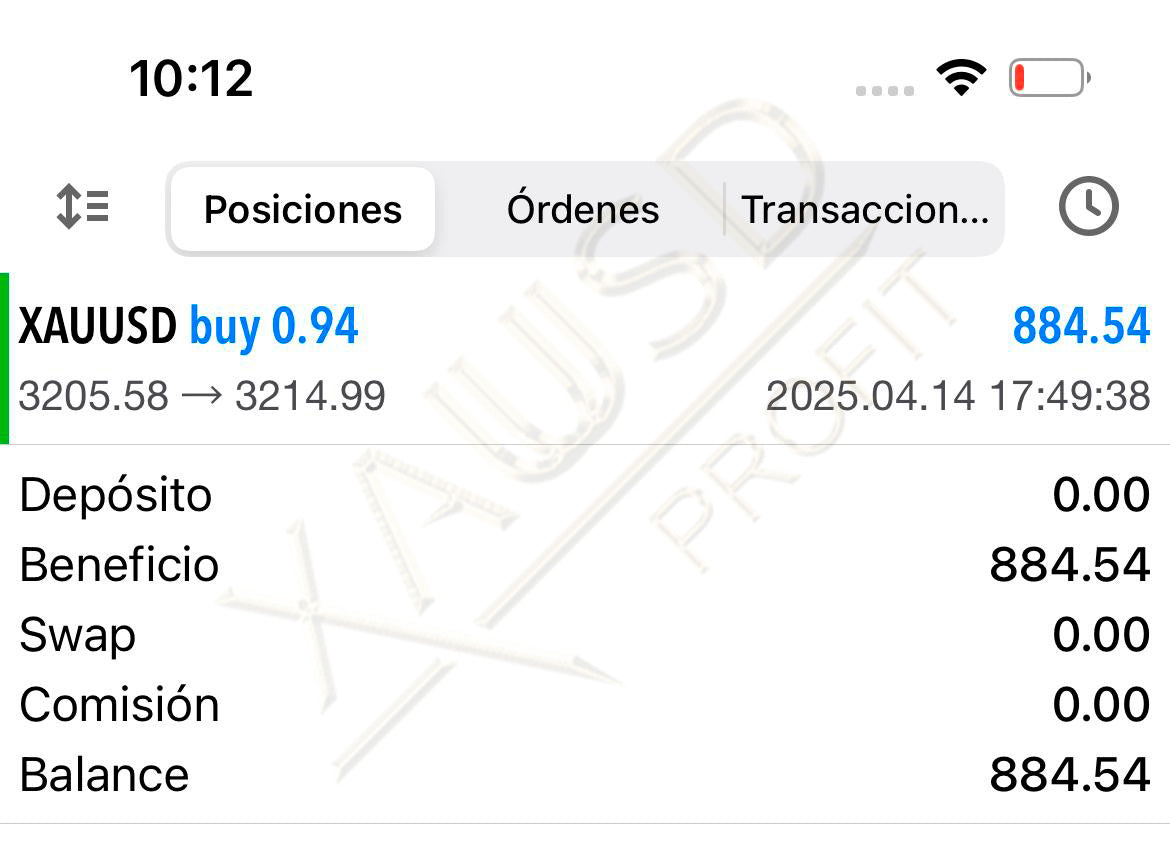Viewport: 1170px width, 858px height.
Task: Open the sort options icon
Action: tap(82, 208)
